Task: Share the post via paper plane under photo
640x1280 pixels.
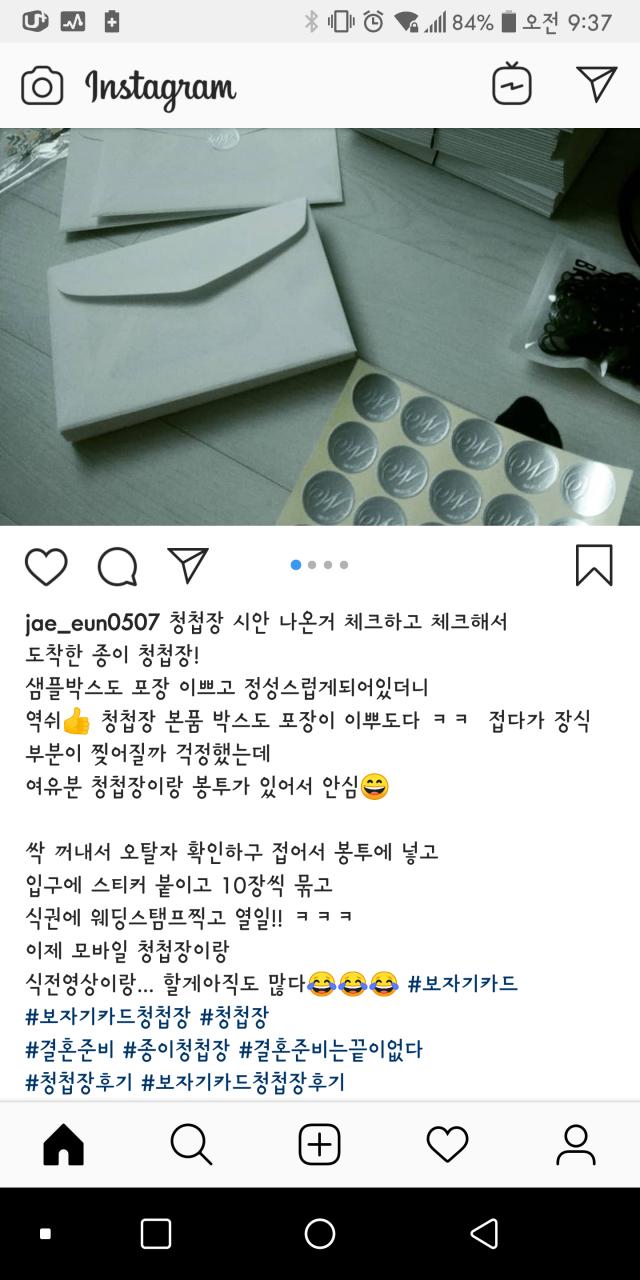Action: (x=187, y=565)
